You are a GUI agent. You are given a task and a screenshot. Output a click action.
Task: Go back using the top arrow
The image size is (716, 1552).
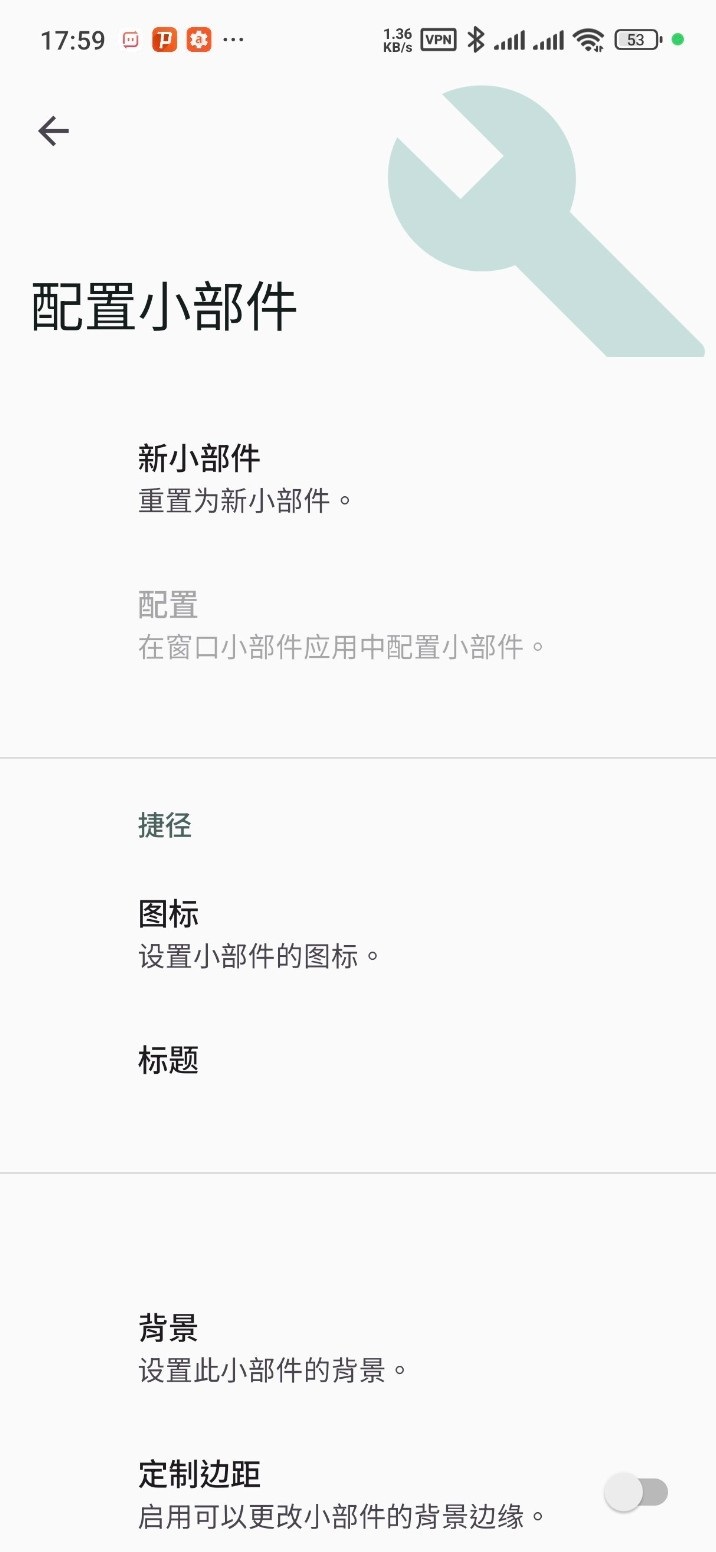54,130
